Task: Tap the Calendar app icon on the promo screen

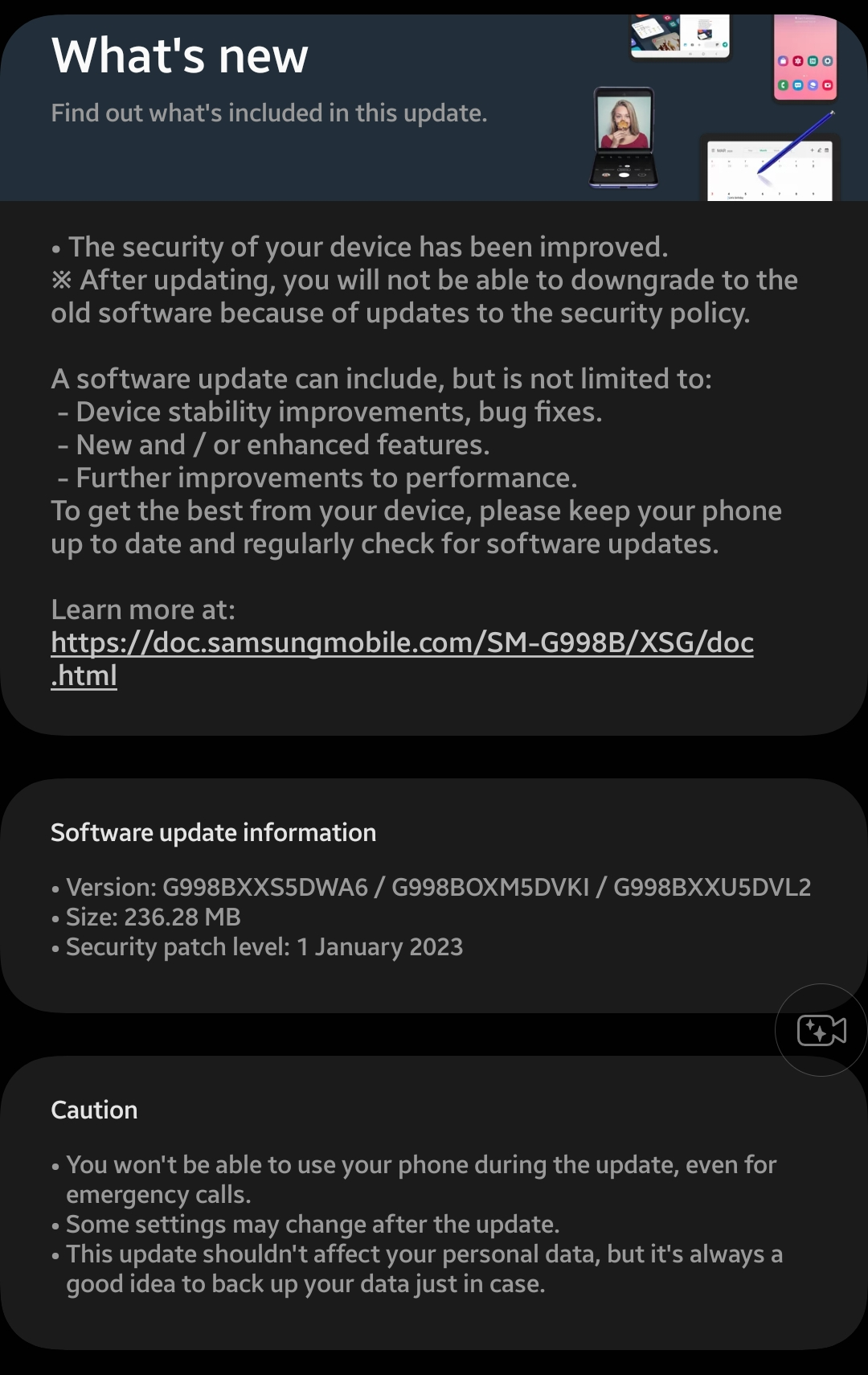Action: 813,61
